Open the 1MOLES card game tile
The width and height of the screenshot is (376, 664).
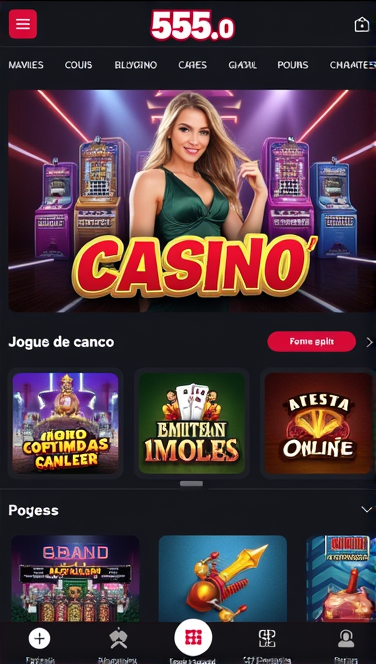coord(192,423)
